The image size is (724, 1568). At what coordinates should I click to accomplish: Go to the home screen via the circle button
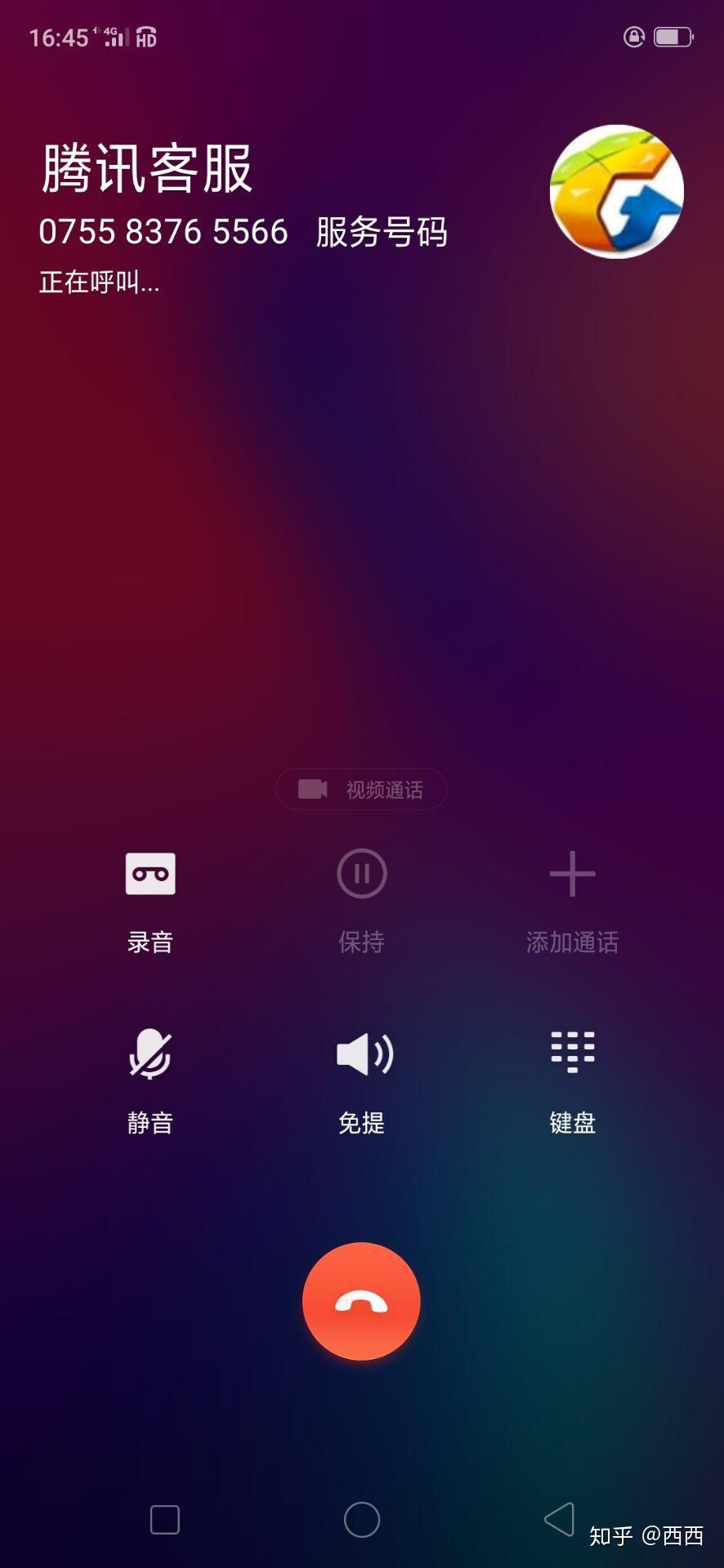(x=362, y=1520)
